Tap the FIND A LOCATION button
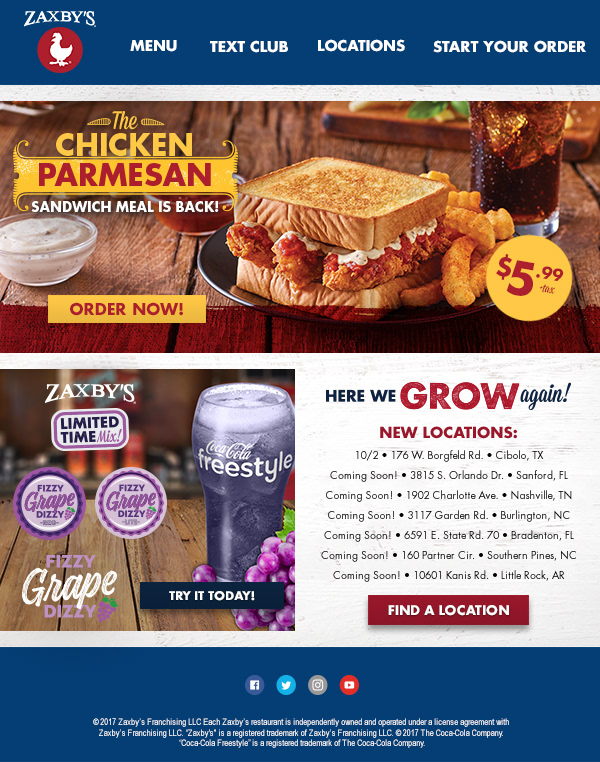 click(448, 610)
